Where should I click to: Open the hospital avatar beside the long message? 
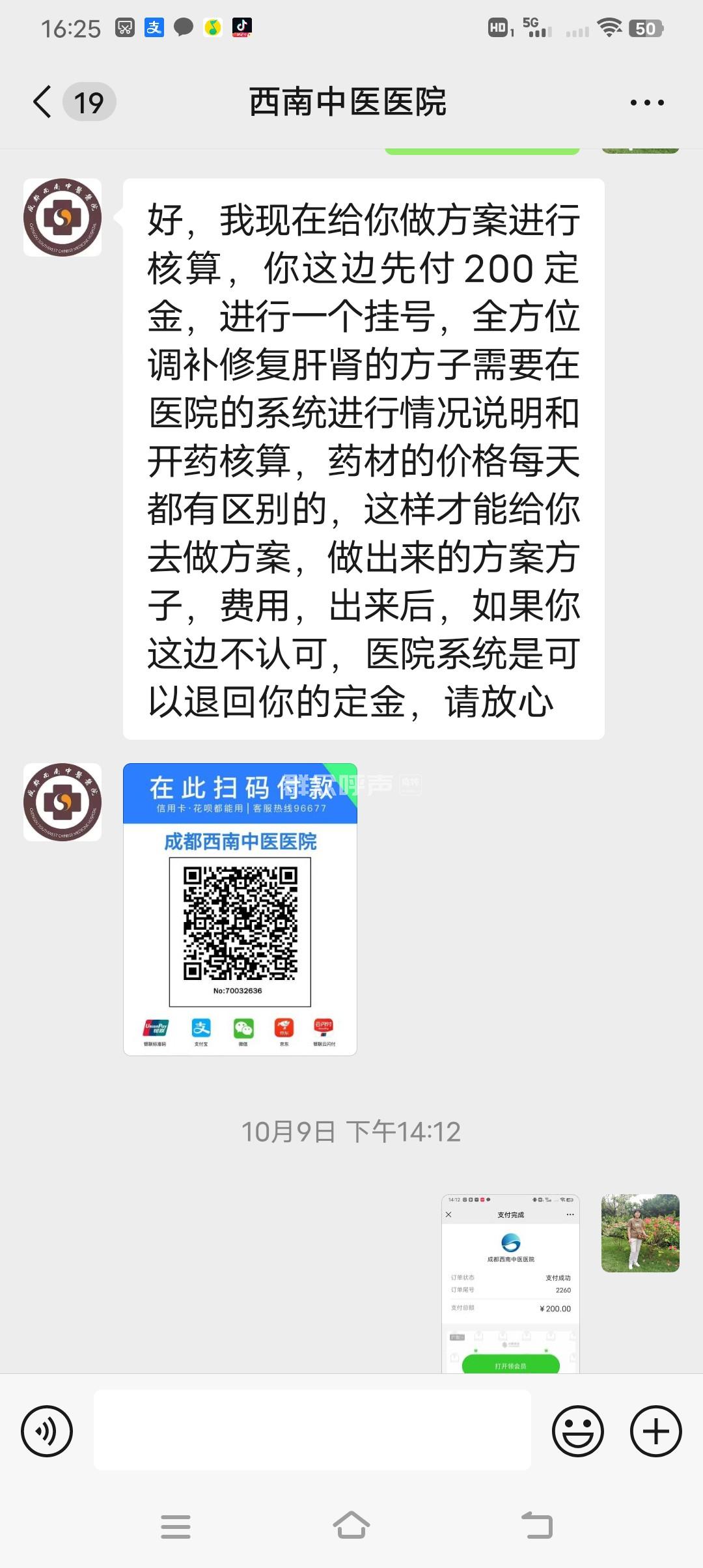pos(62,217)
